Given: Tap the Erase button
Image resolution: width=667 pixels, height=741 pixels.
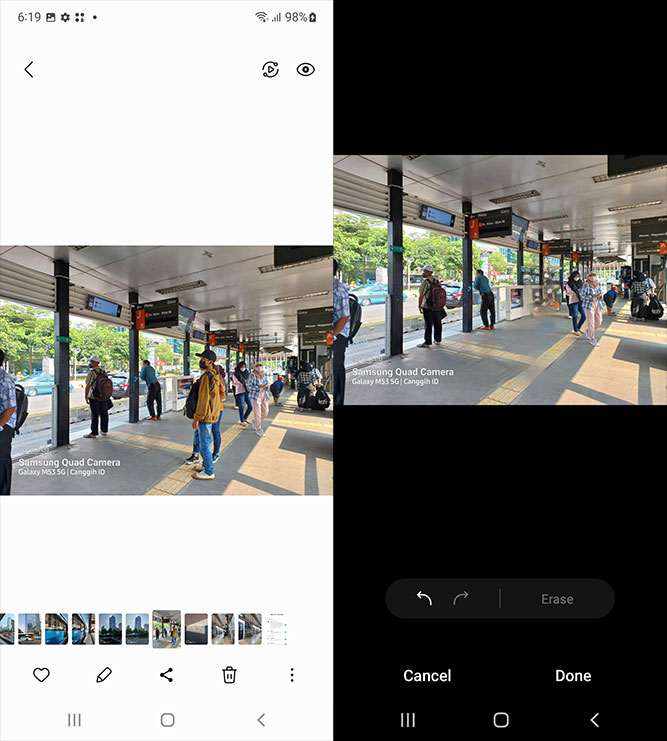Looking at the screenshot, I should (x=557, y=599).
